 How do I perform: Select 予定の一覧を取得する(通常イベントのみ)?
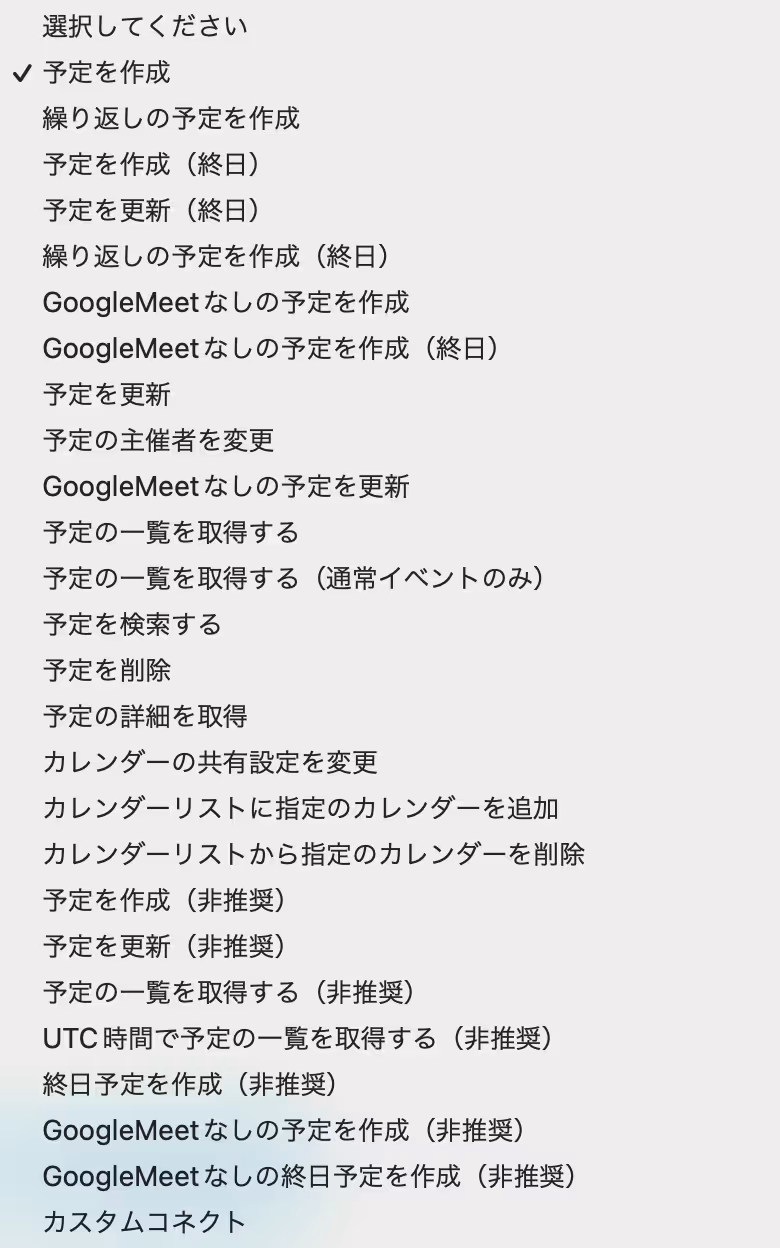click(390, 578)
